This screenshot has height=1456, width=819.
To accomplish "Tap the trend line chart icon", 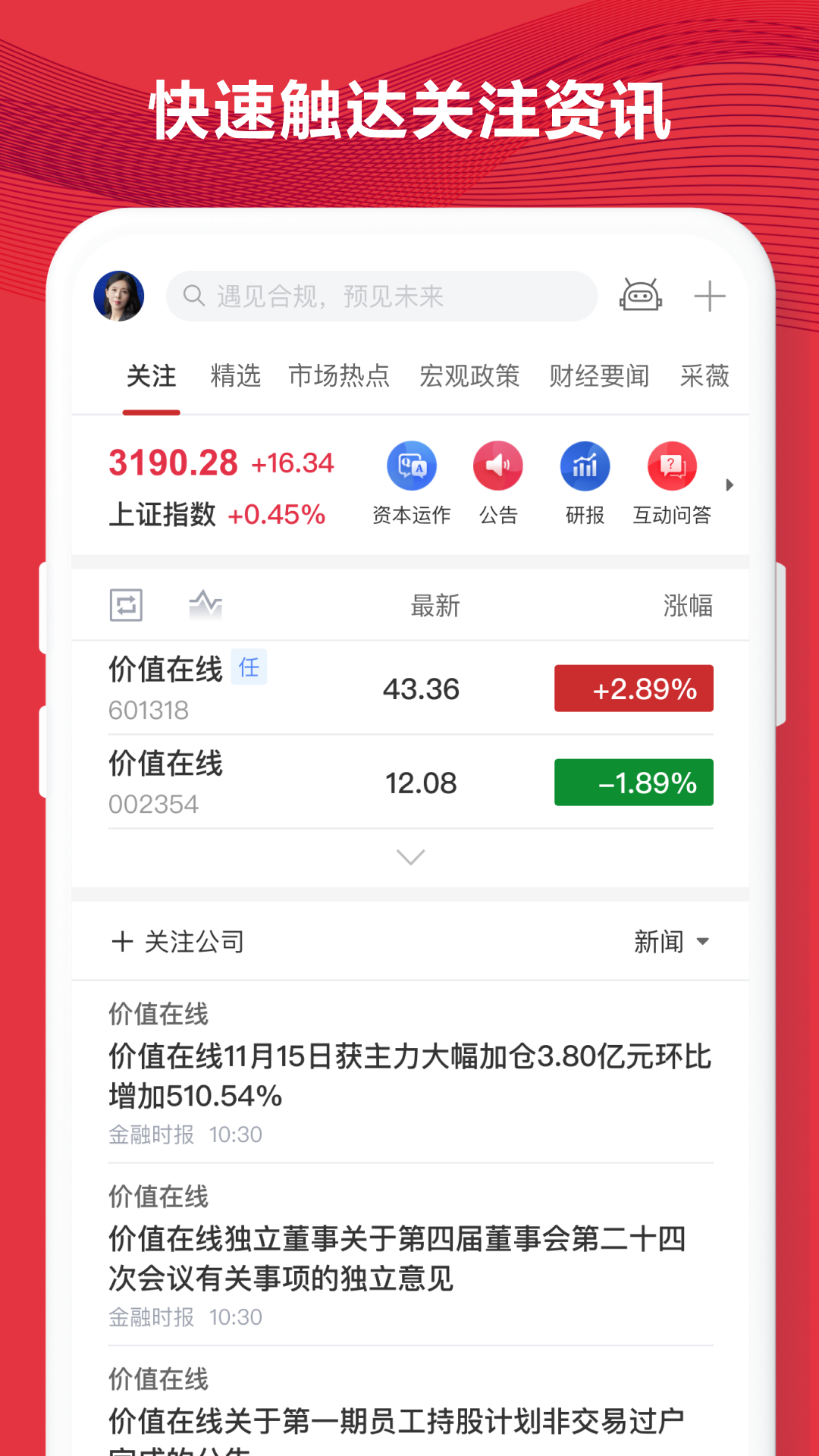I will coord(203,605).
